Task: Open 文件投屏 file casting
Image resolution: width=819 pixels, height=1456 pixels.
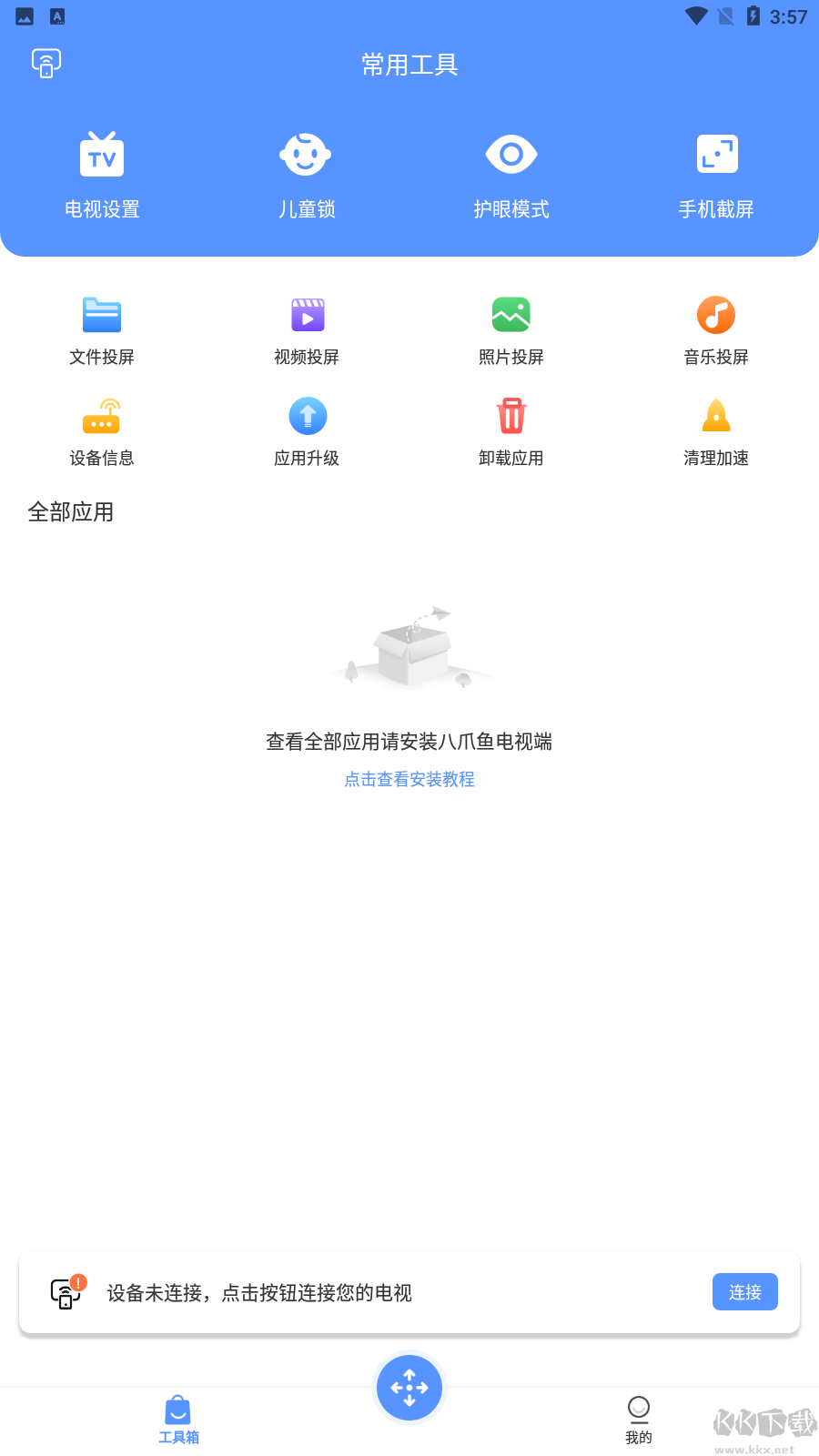Action: 102,328
